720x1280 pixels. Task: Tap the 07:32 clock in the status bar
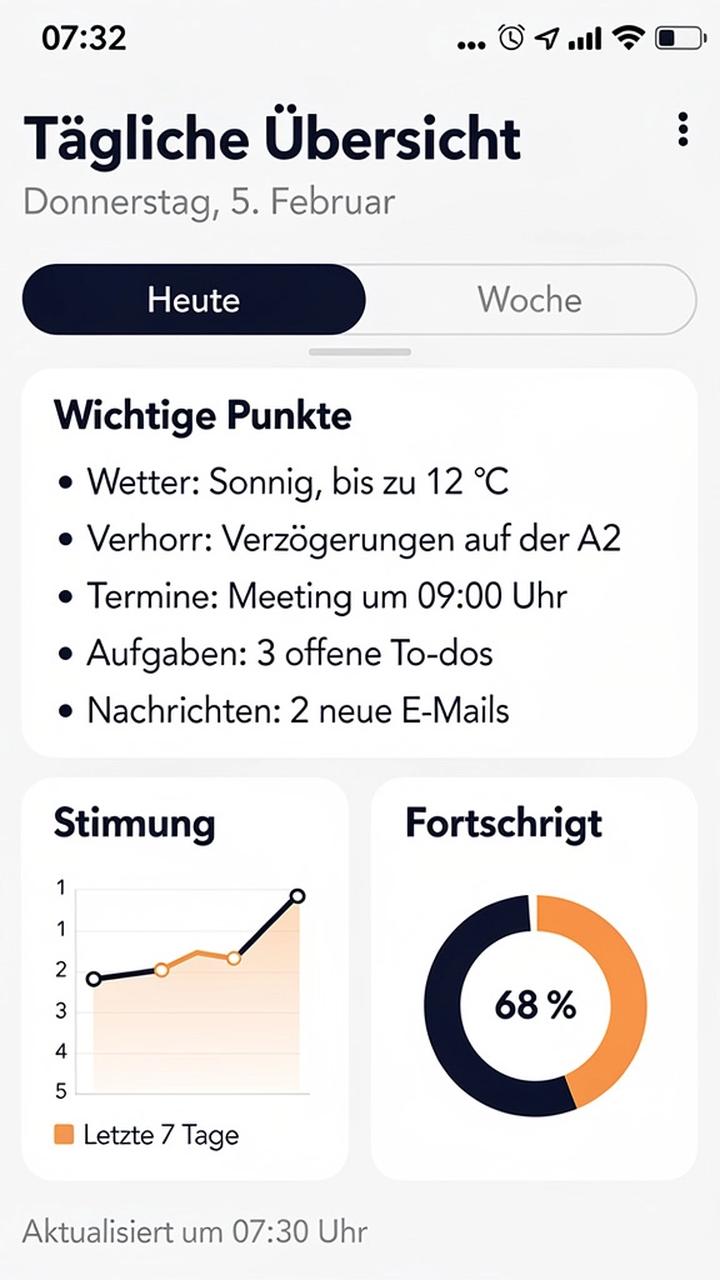click(85, 38)
